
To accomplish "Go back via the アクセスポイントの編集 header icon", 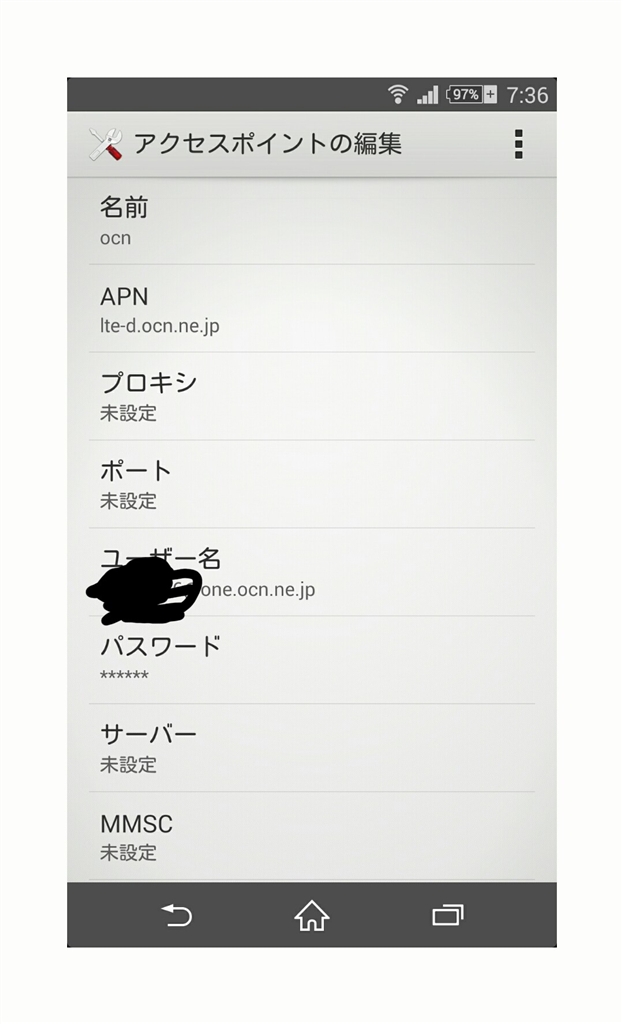I will point(105,144).
